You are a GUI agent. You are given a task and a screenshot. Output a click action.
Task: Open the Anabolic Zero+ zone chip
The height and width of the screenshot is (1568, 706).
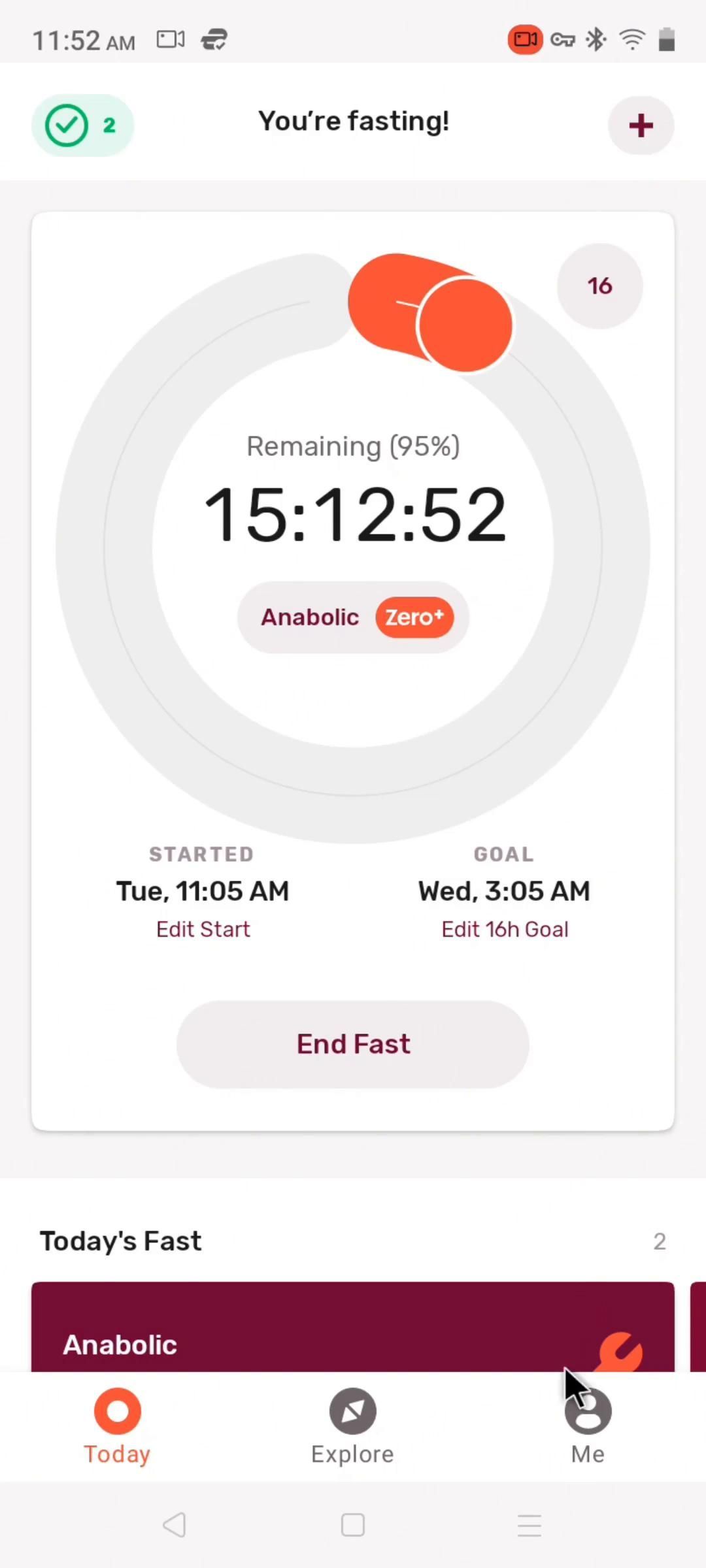point(353,617)
